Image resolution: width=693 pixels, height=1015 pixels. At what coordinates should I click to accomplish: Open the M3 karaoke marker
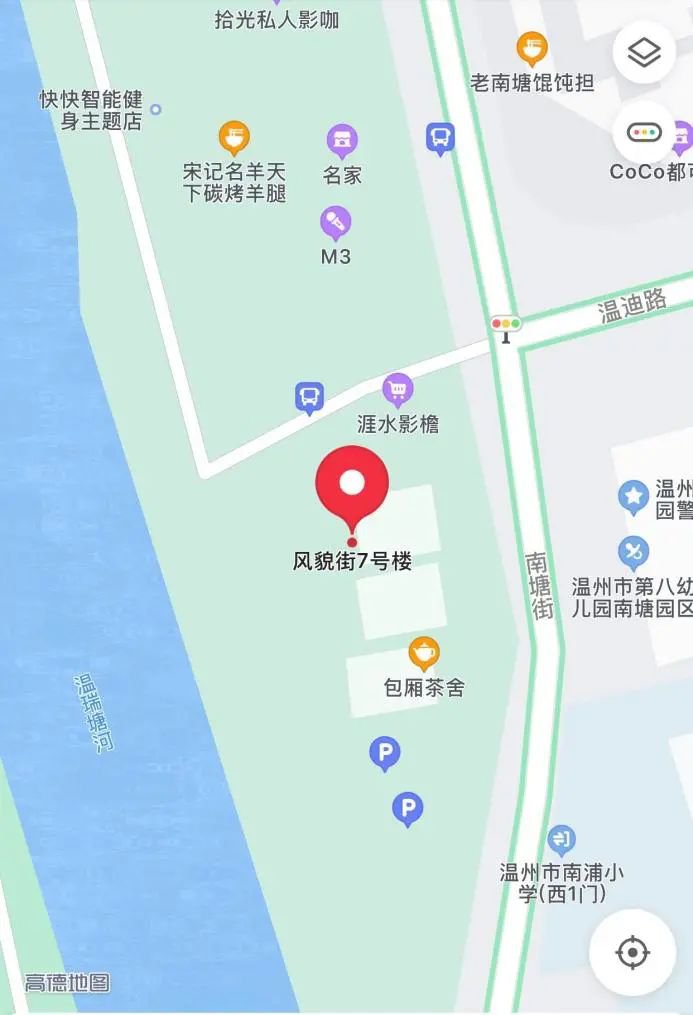point(336,222)
